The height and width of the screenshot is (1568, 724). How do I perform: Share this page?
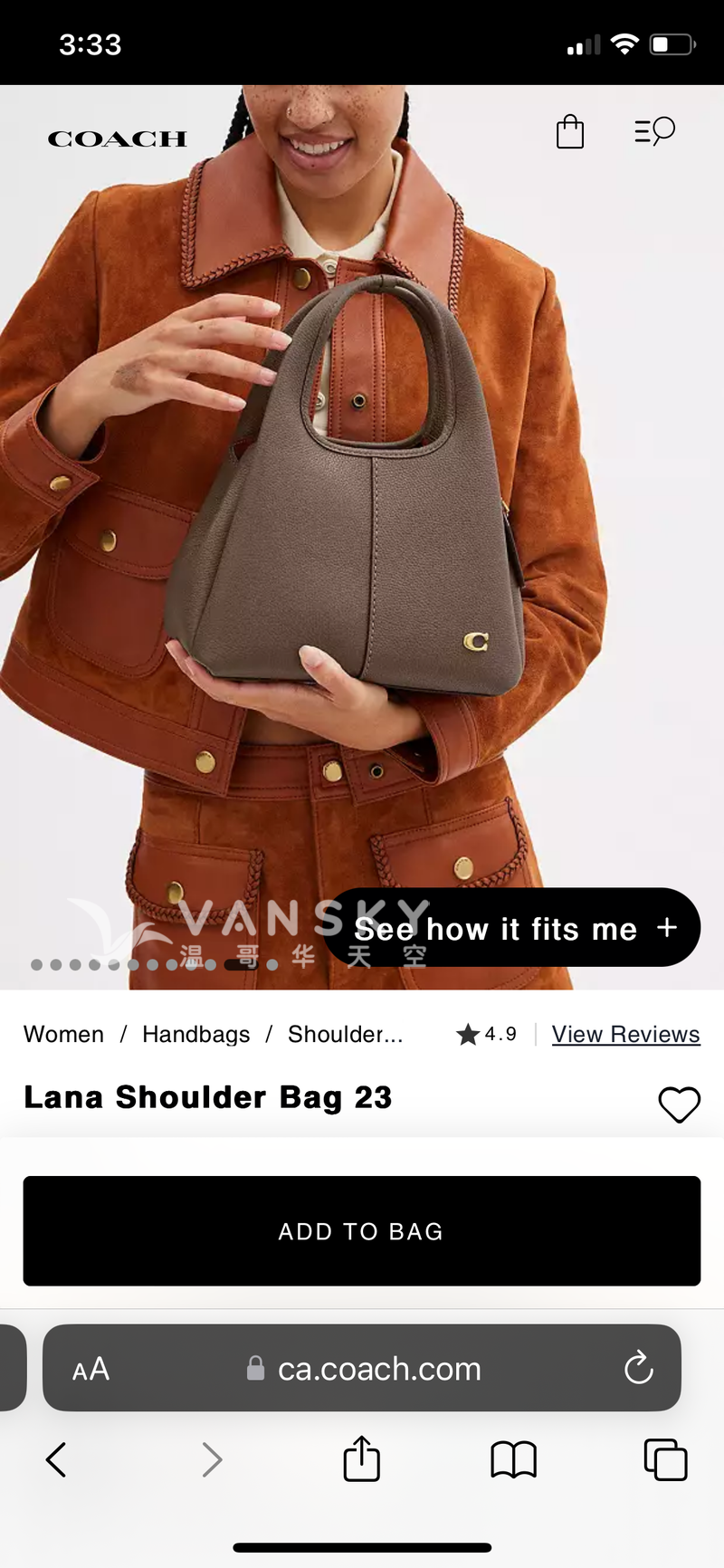(361, 1459)
